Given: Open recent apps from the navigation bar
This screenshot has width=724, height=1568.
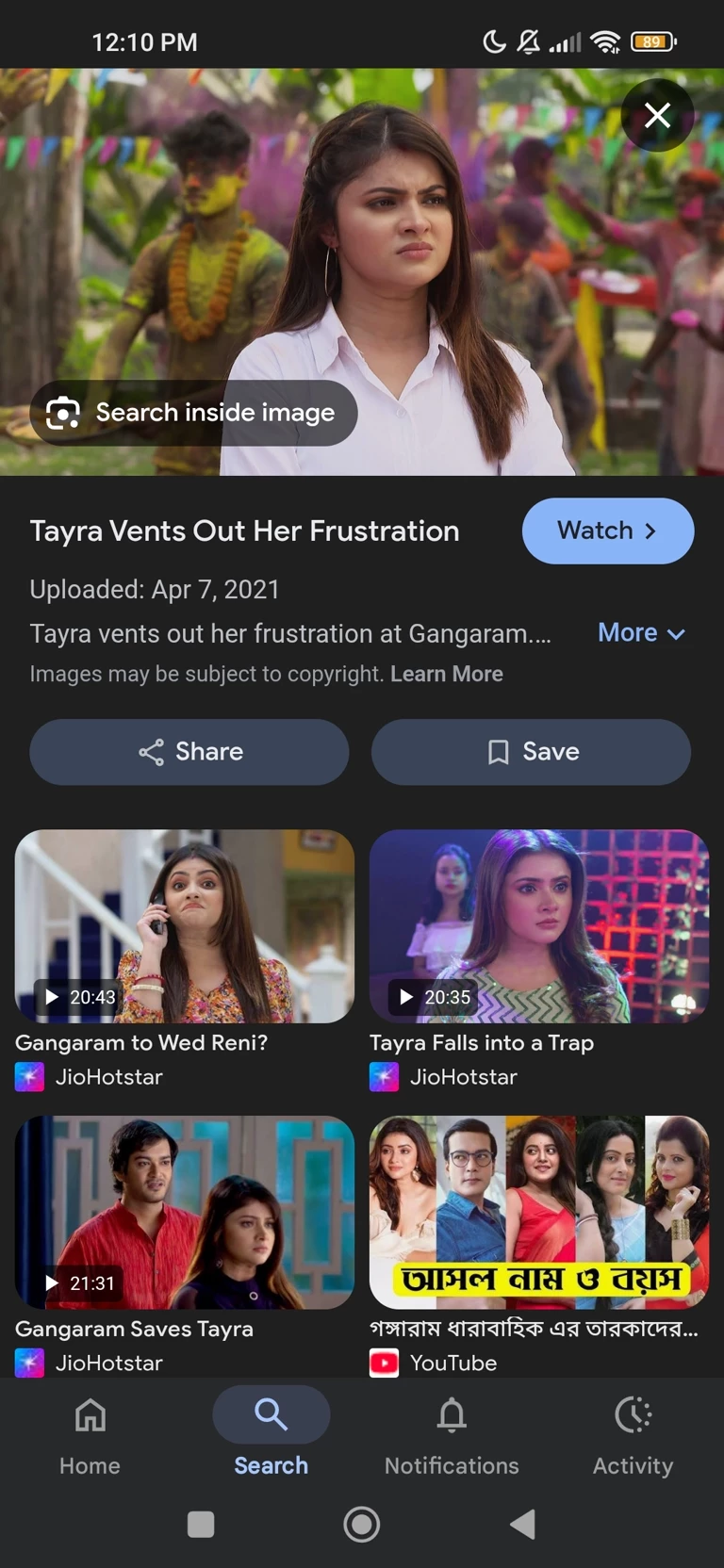Looking at the screenshot, I should point(201,1524).
